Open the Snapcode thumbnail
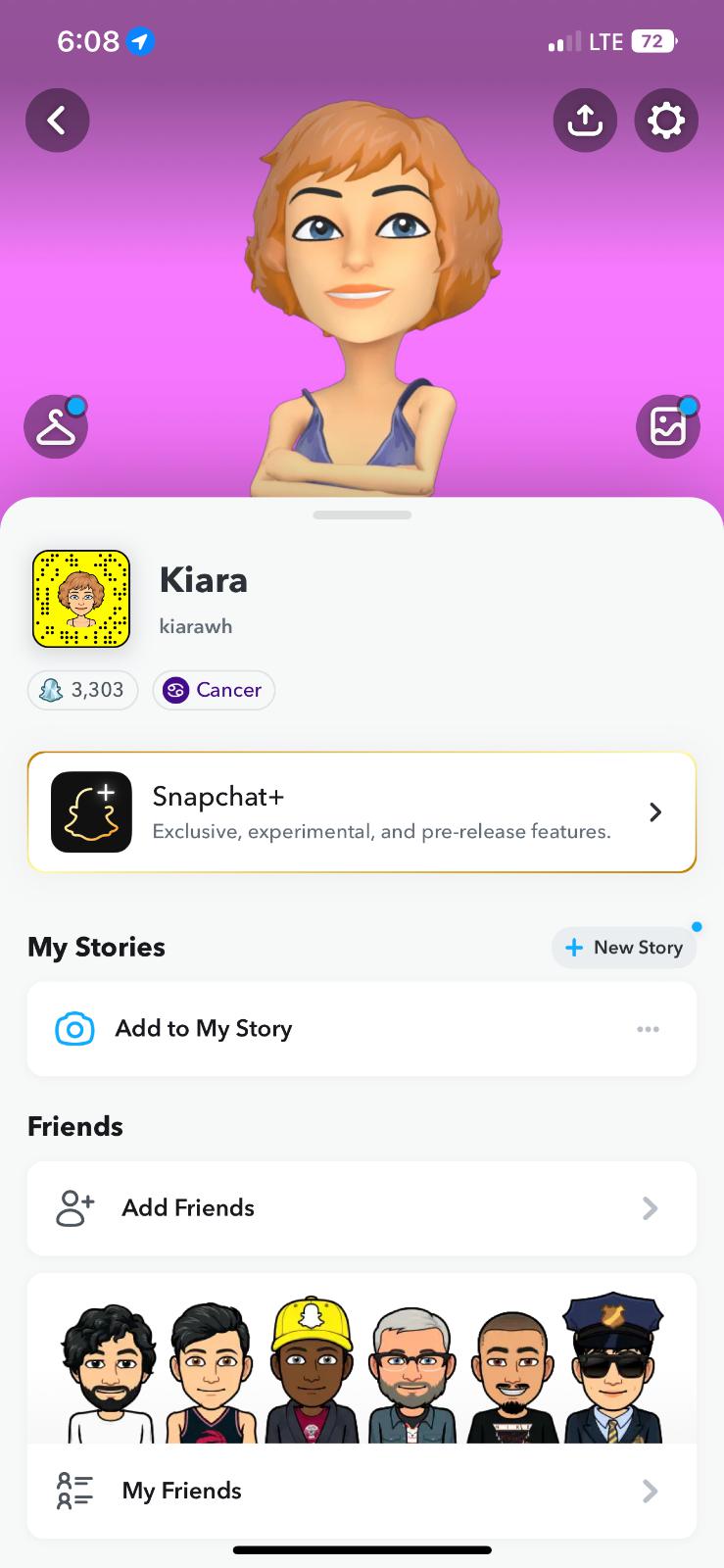This screenshot has height=1568, width=724. tap(81, 599)
